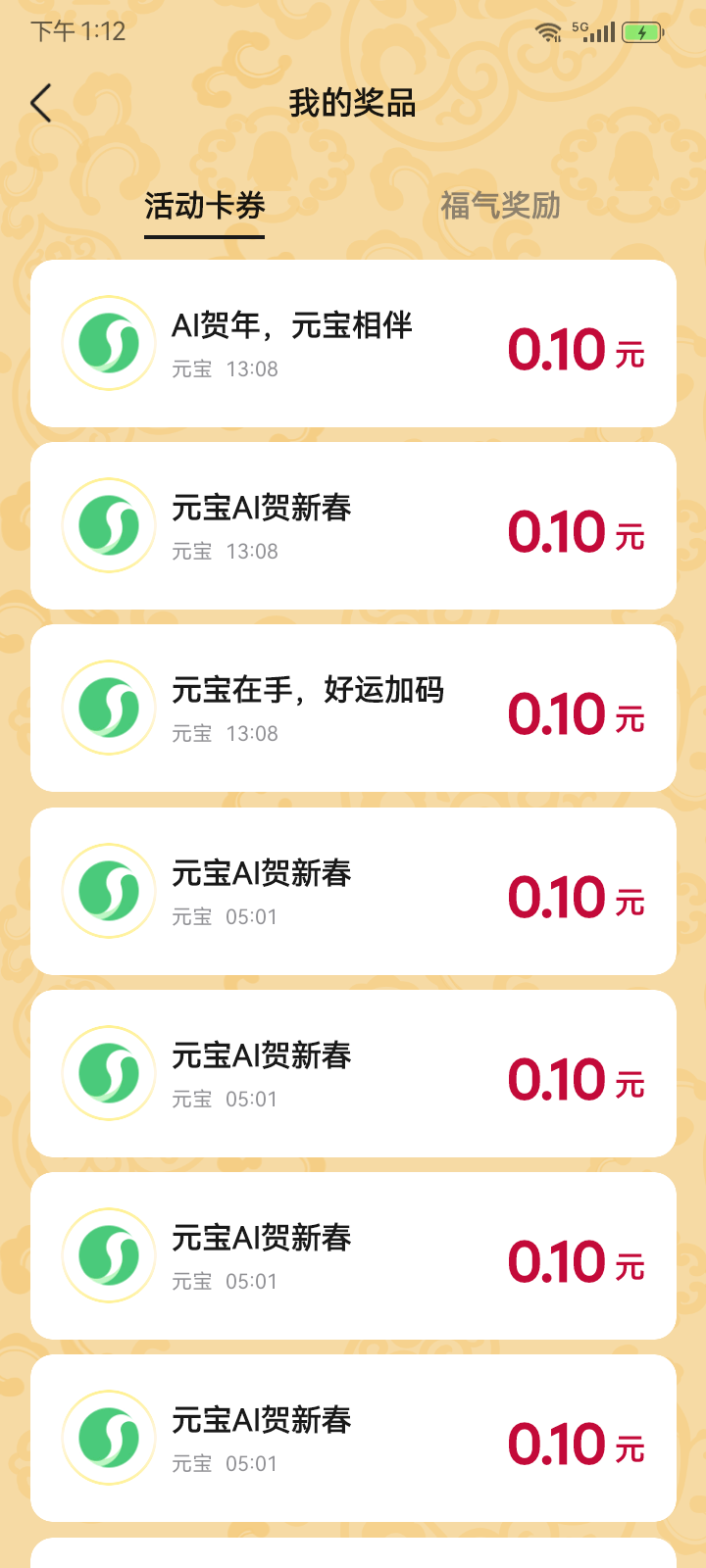Screen dimensions: 706x1568
Task: Tap the green 元宝 icon on AI贺年 card
Action: pos(109,343)
